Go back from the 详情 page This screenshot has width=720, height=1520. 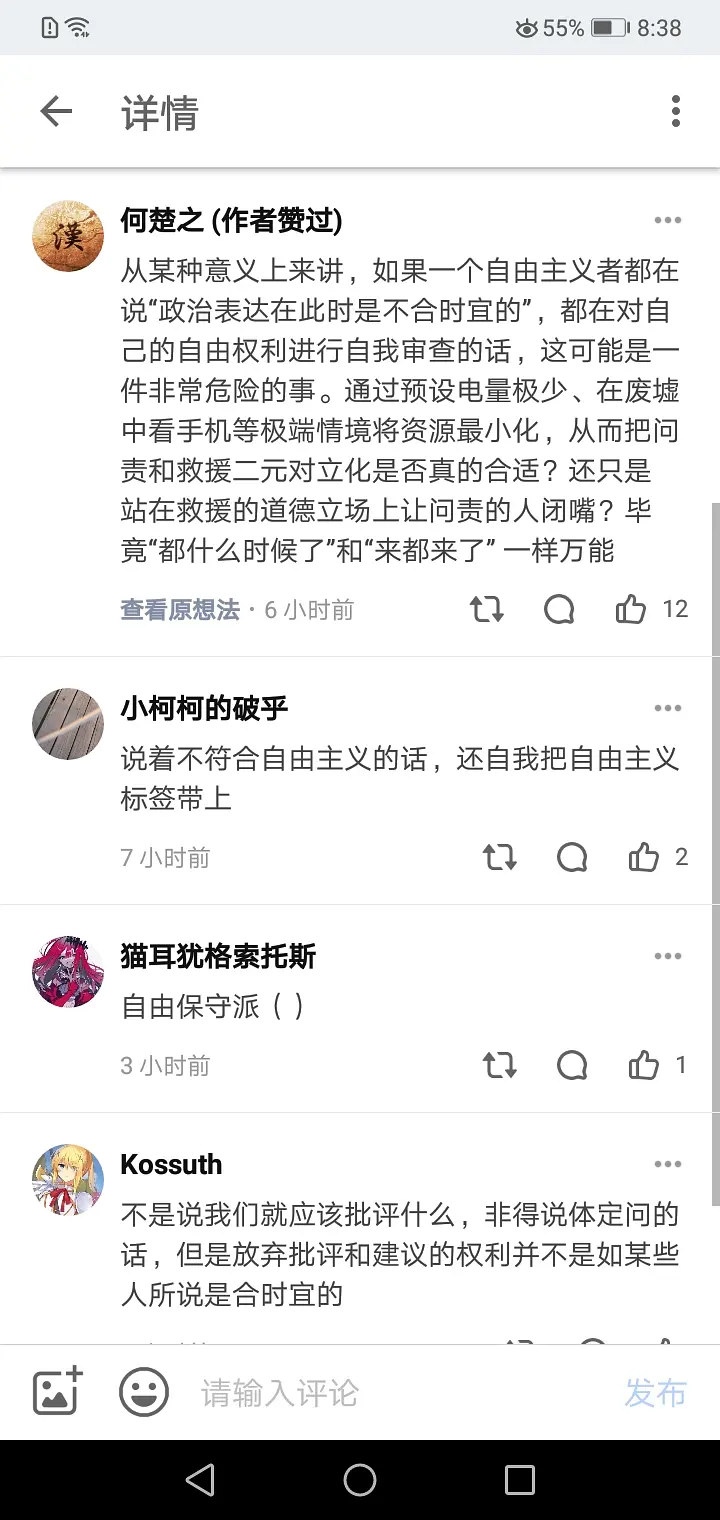pyautogui.click(x=56, y=112)
